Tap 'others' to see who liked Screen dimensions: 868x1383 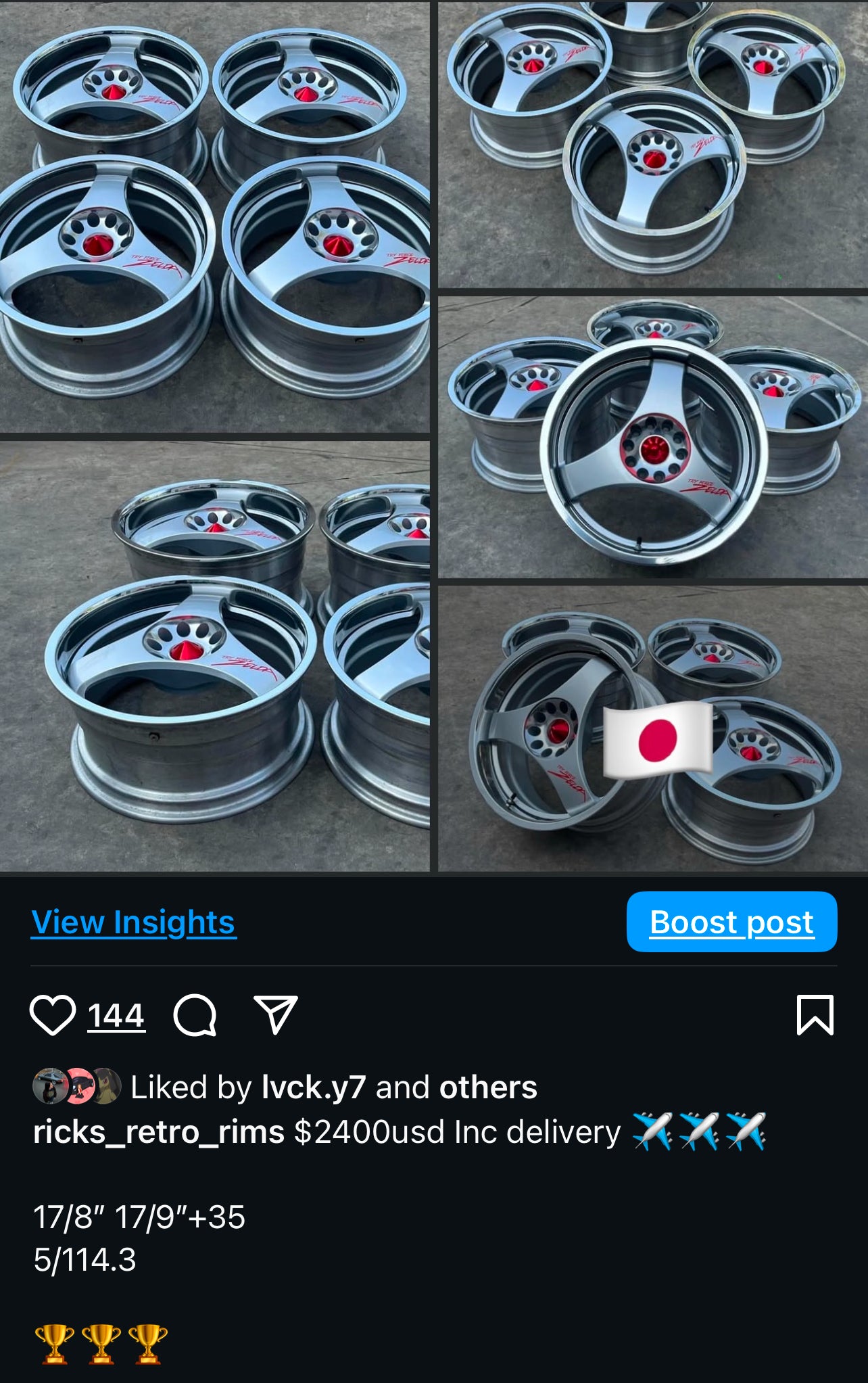(x=488, y=1087)
